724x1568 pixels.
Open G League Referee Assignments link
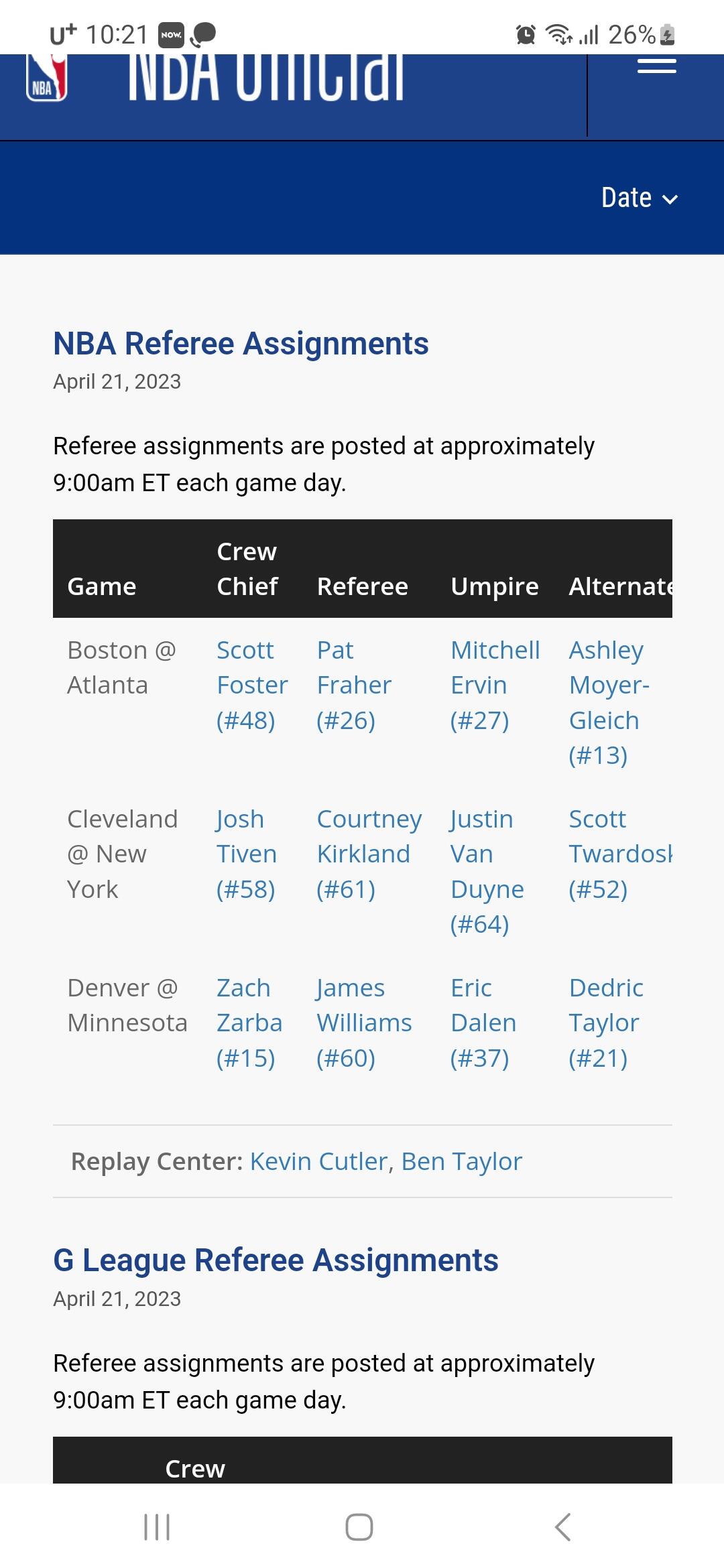[x=276, y=1260]
